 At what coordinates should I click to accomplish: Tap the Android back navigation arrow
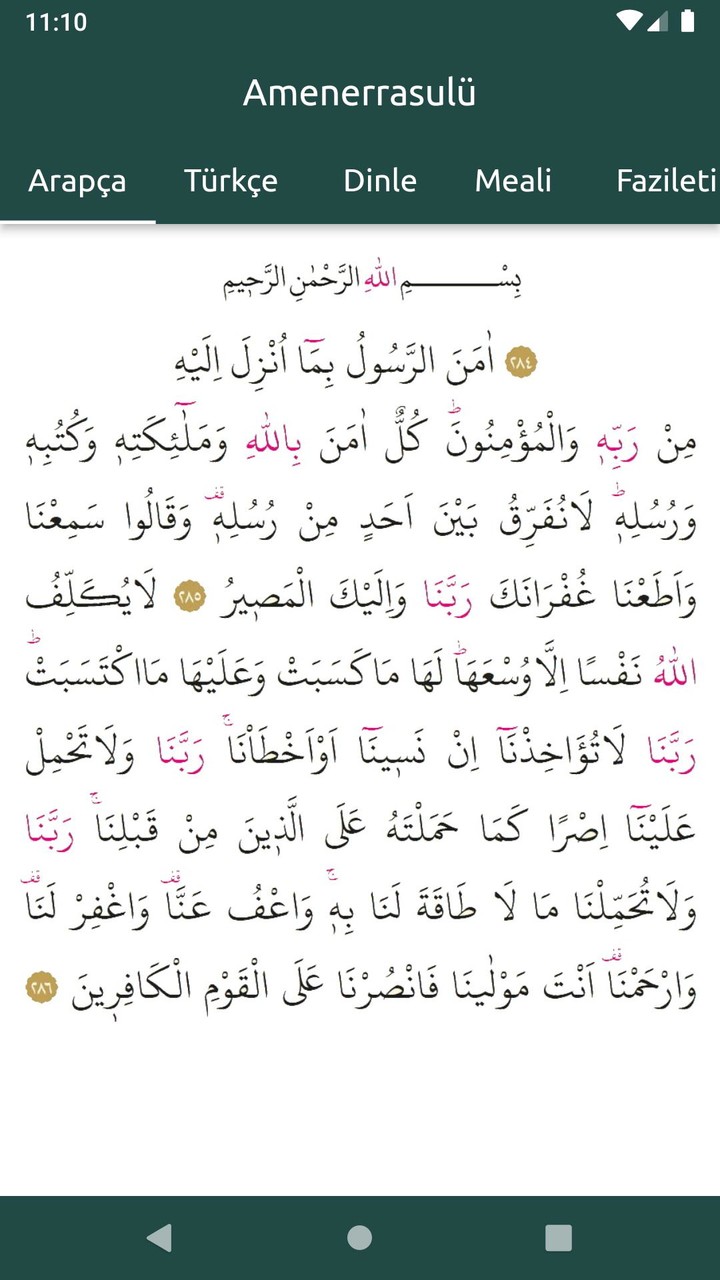tap(162, 1235)
